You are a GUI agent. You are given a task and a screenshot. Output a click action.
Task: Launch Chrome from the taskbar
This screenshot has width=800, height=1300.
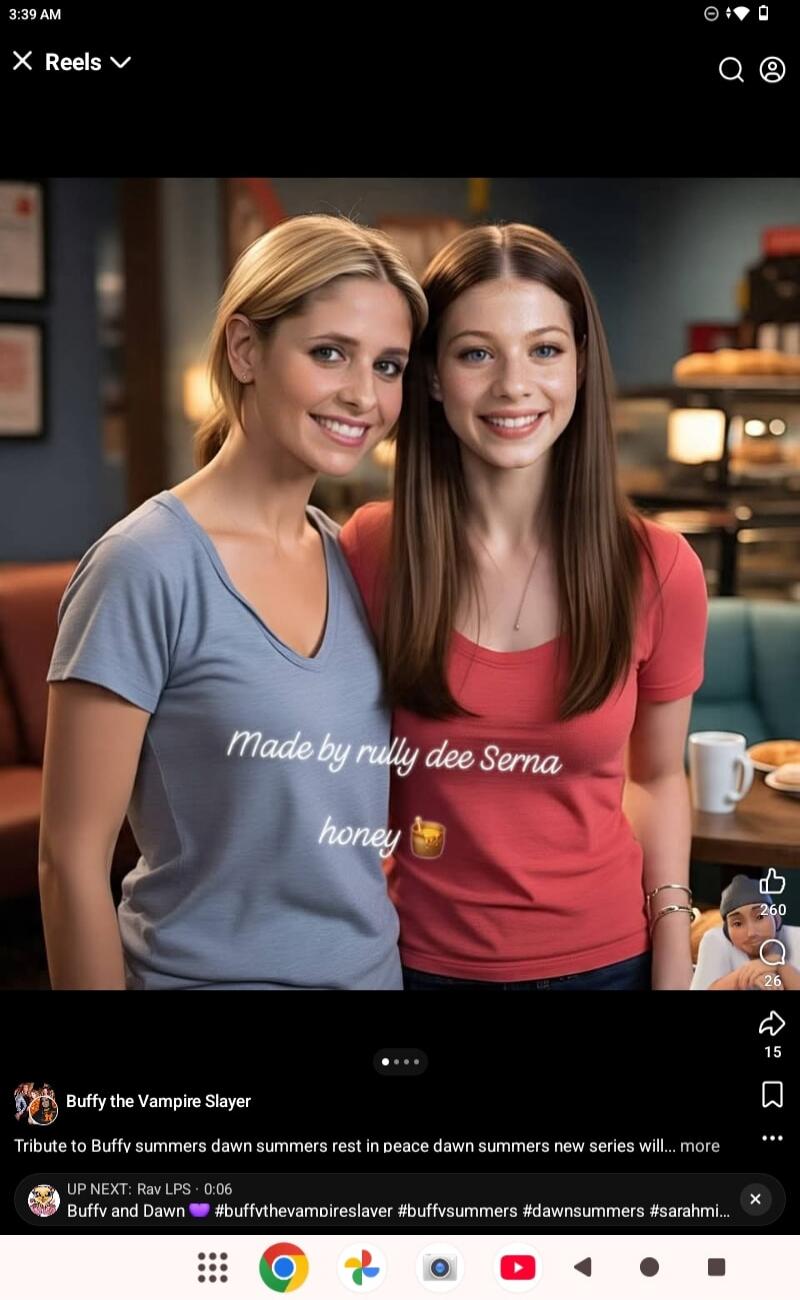pyautogui.click(x=284, y=1267)
